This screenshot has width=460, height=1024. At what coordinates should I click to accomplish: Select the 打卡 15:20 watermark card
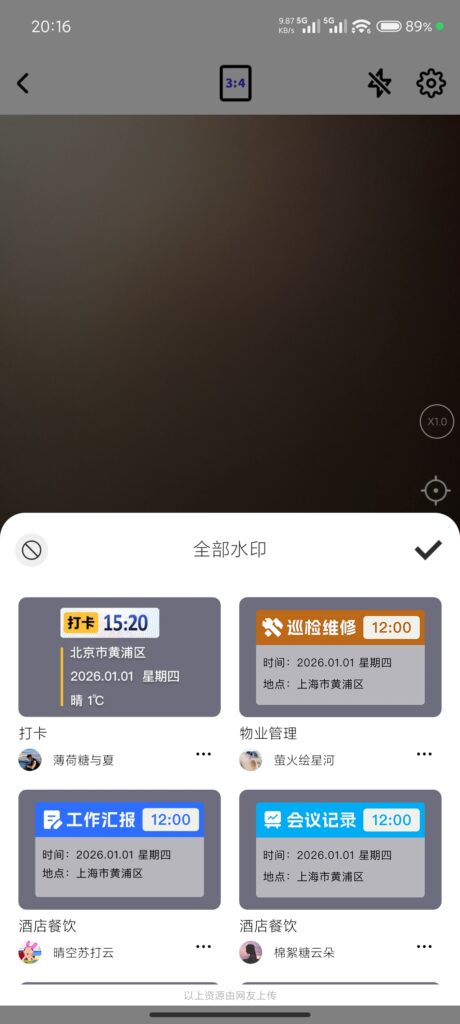coord(120,657)
